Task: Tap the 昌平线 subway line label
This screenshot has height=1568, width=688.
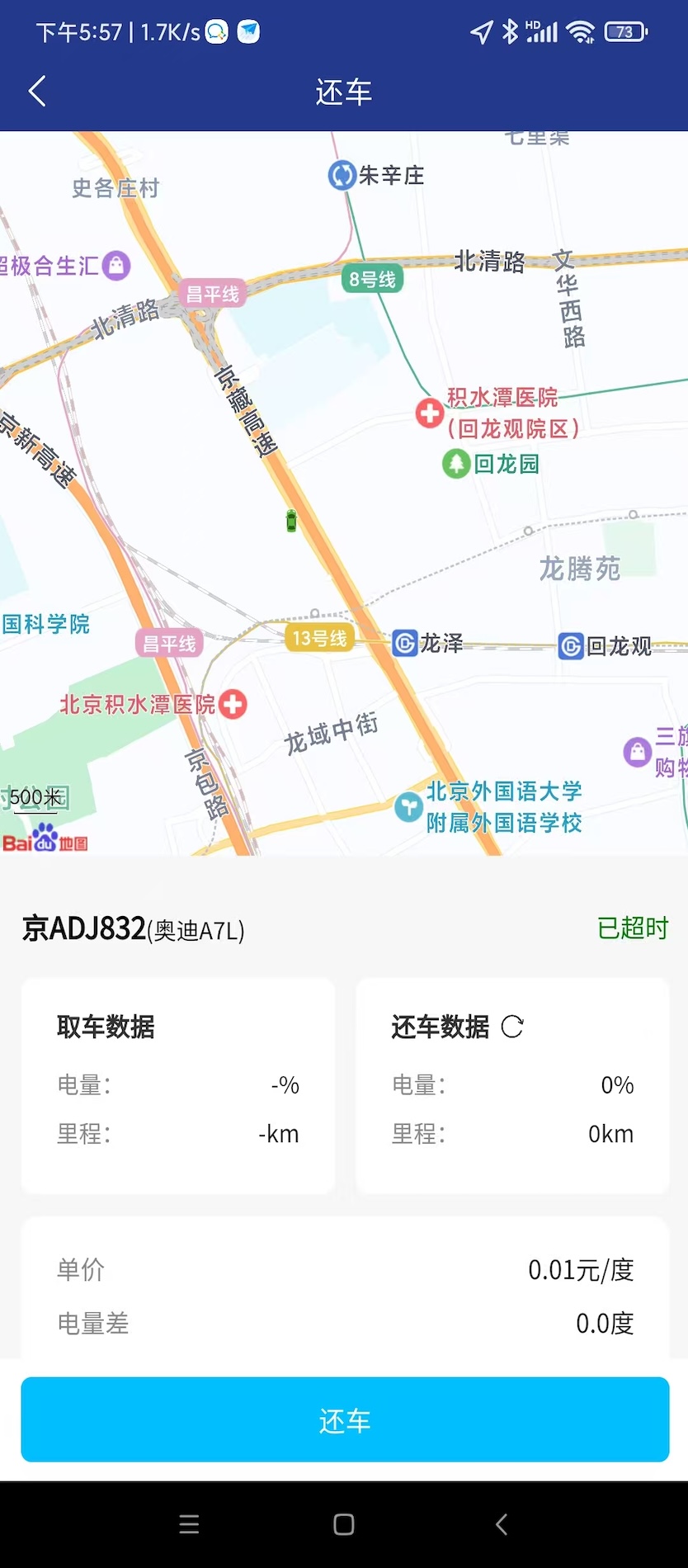Action: tap(214, 293)
